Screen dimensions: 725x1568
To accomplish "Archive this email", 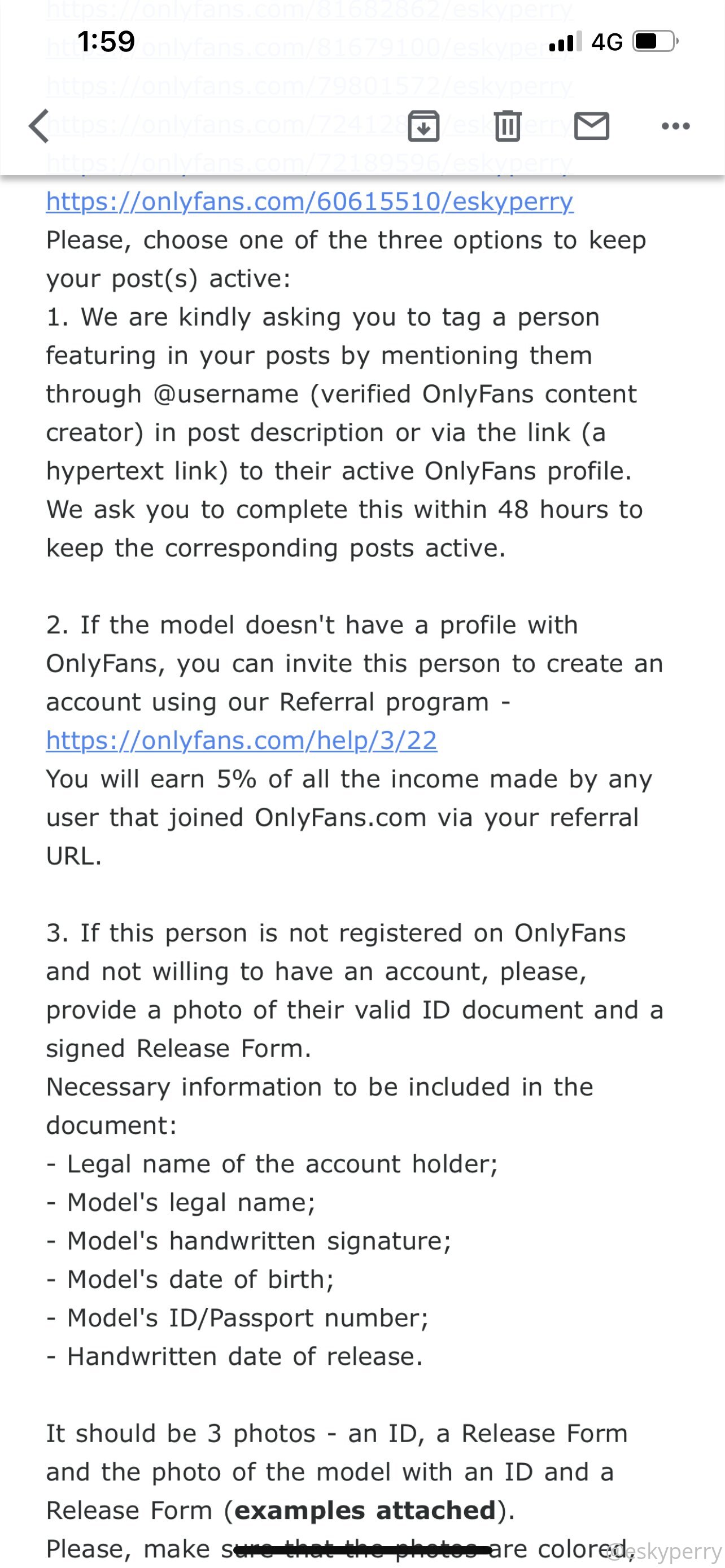I will 423,126.
